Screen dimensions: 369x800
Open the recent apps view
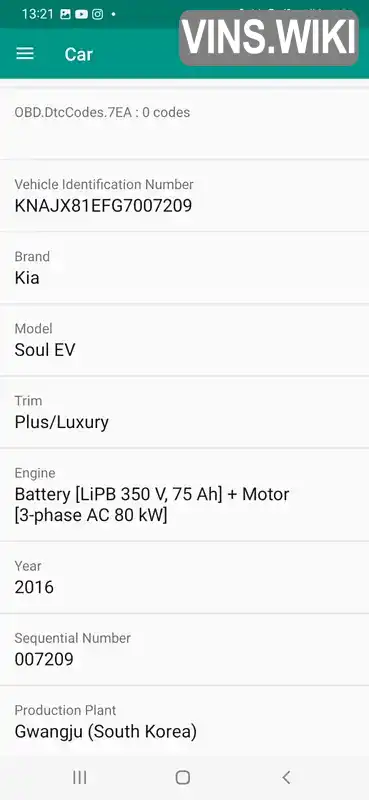80,777
